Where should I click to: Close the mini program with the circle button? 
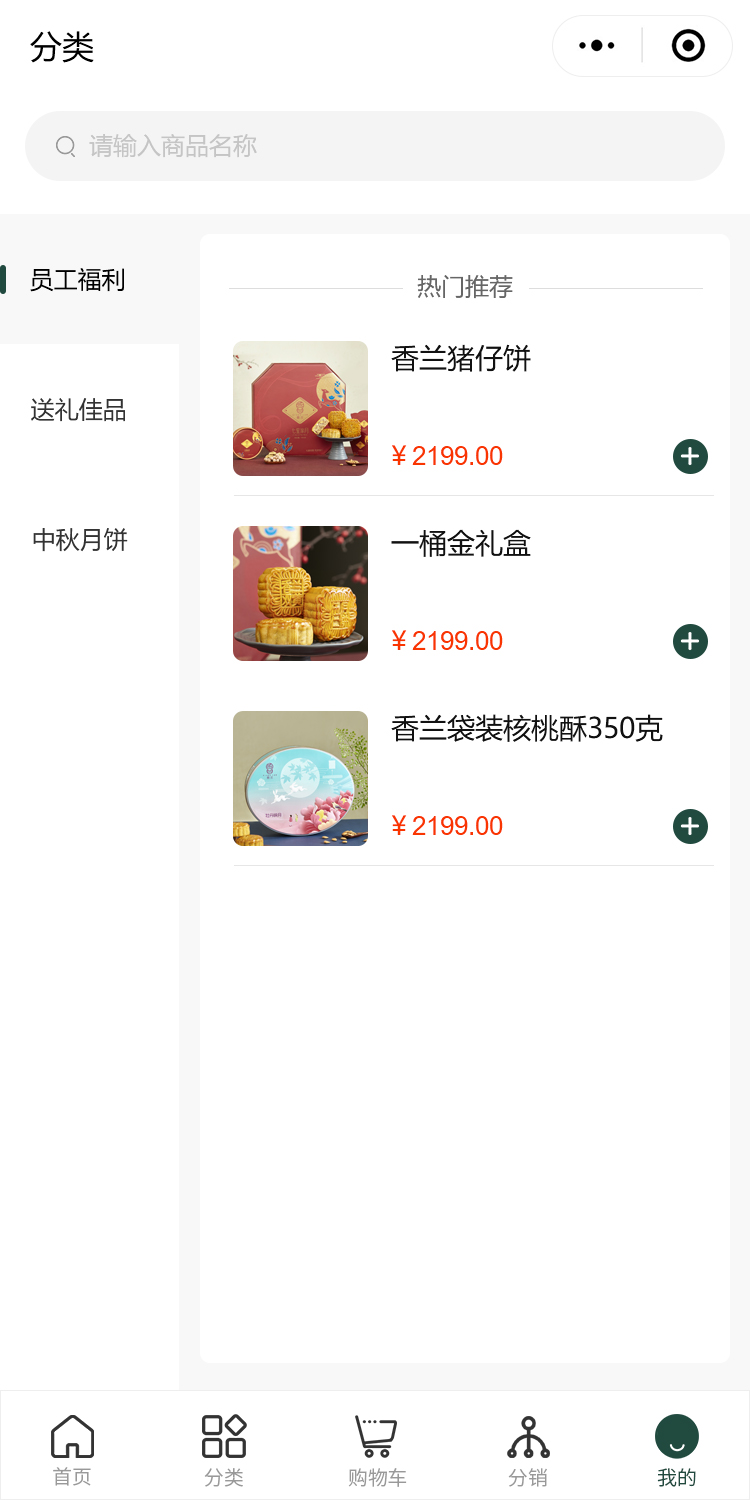[x=688, y=46]
